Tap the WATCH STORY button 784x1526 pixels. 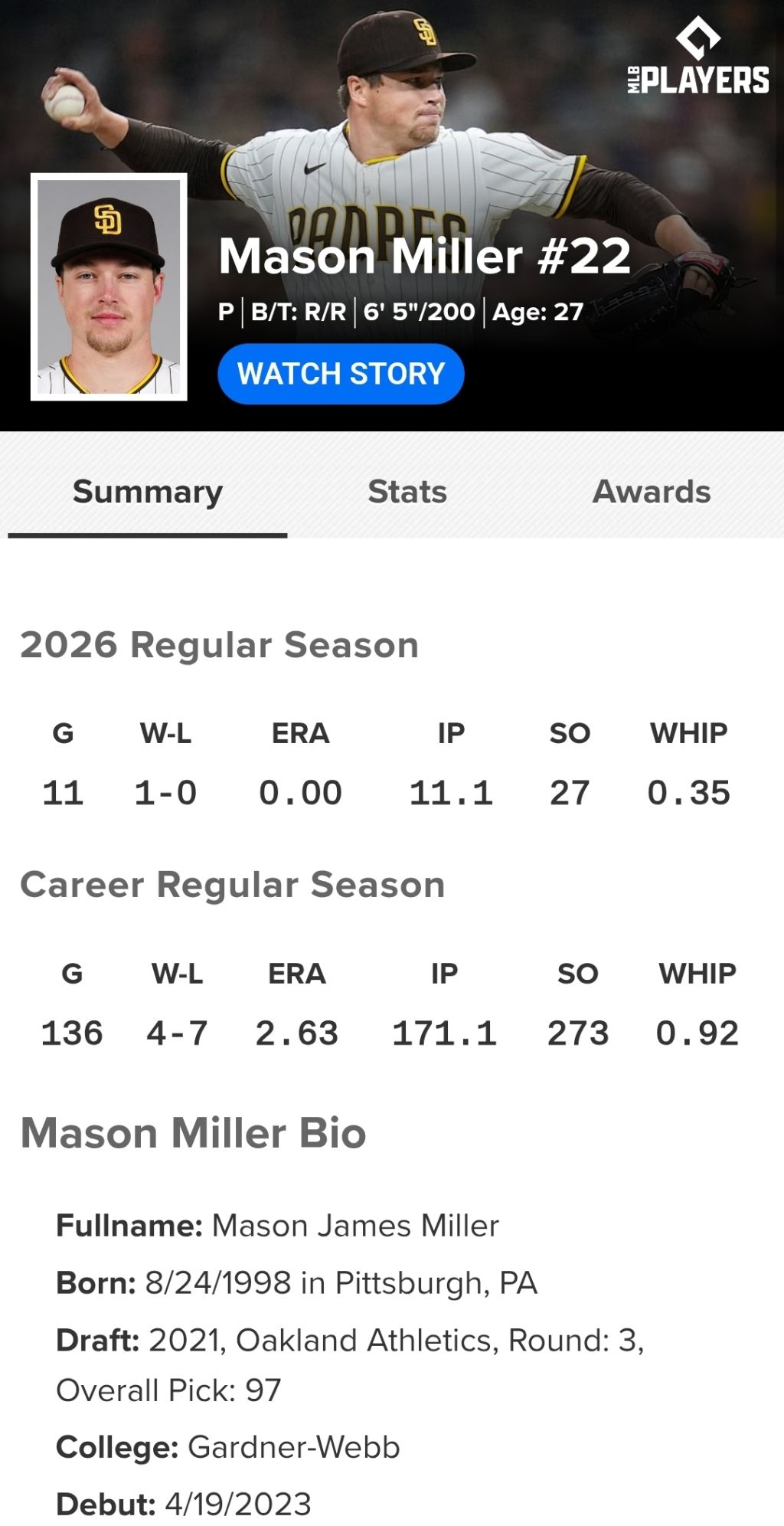[341, 374]
